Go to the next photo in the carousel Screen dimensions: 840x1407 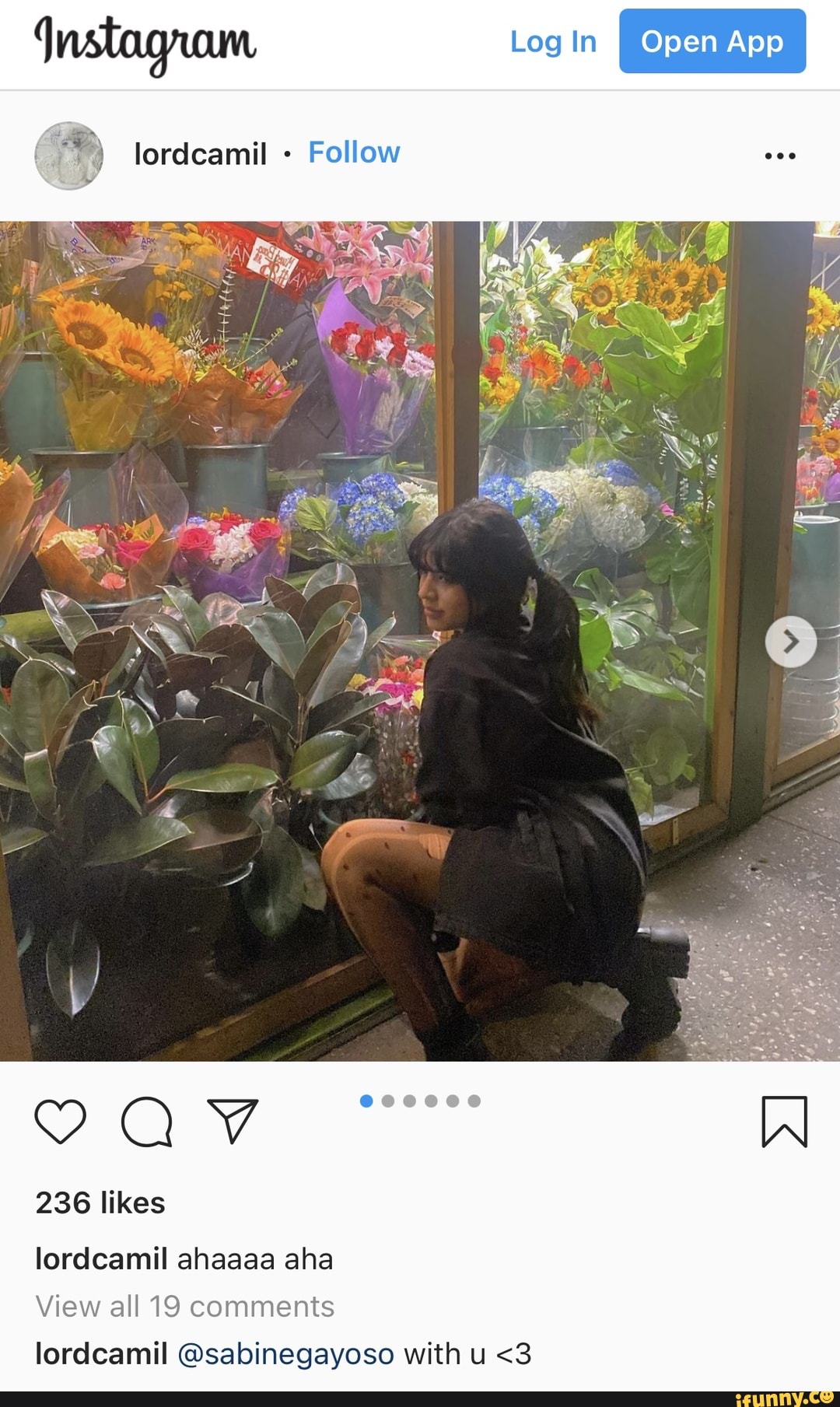click(790, 642)
